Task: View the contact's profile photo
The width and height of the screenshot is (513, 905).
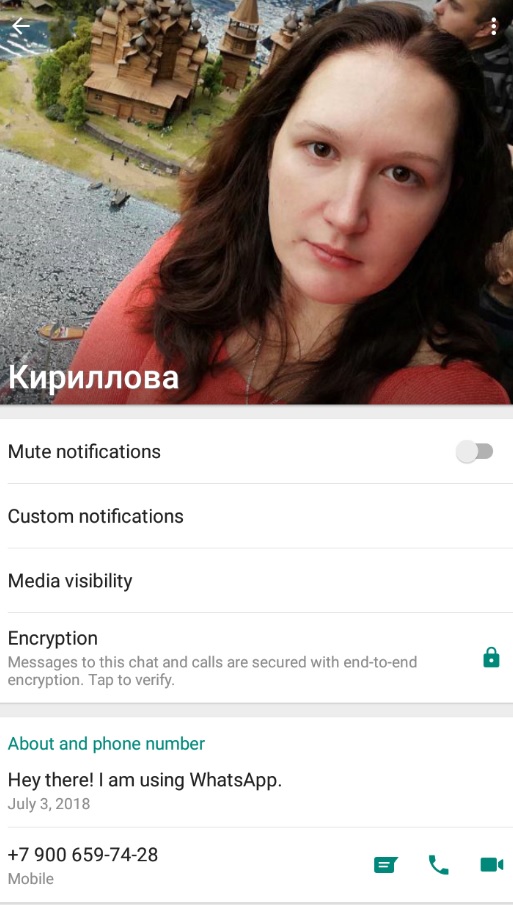Action: point(256,202)
